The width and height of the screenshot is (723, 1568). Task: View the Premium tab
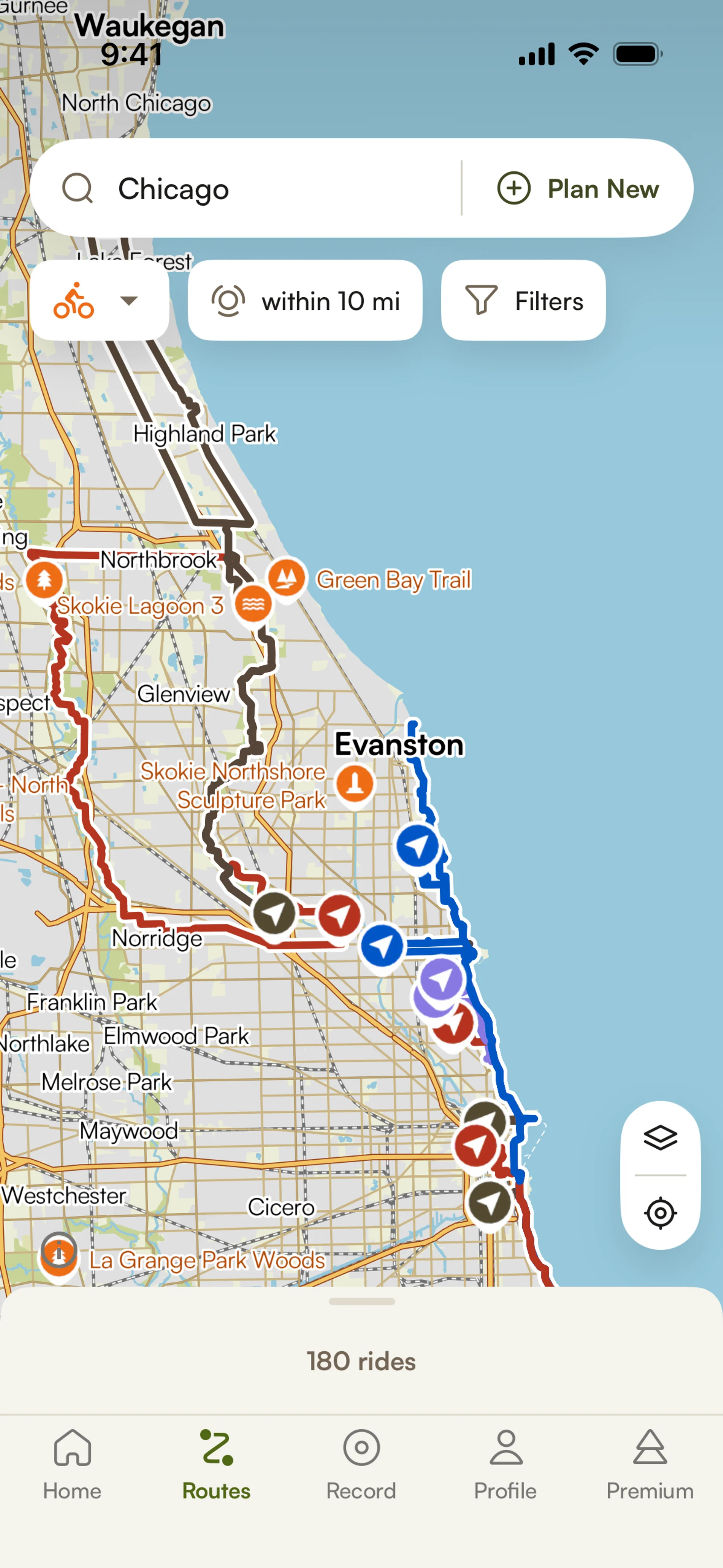[x=650, y=1464]
